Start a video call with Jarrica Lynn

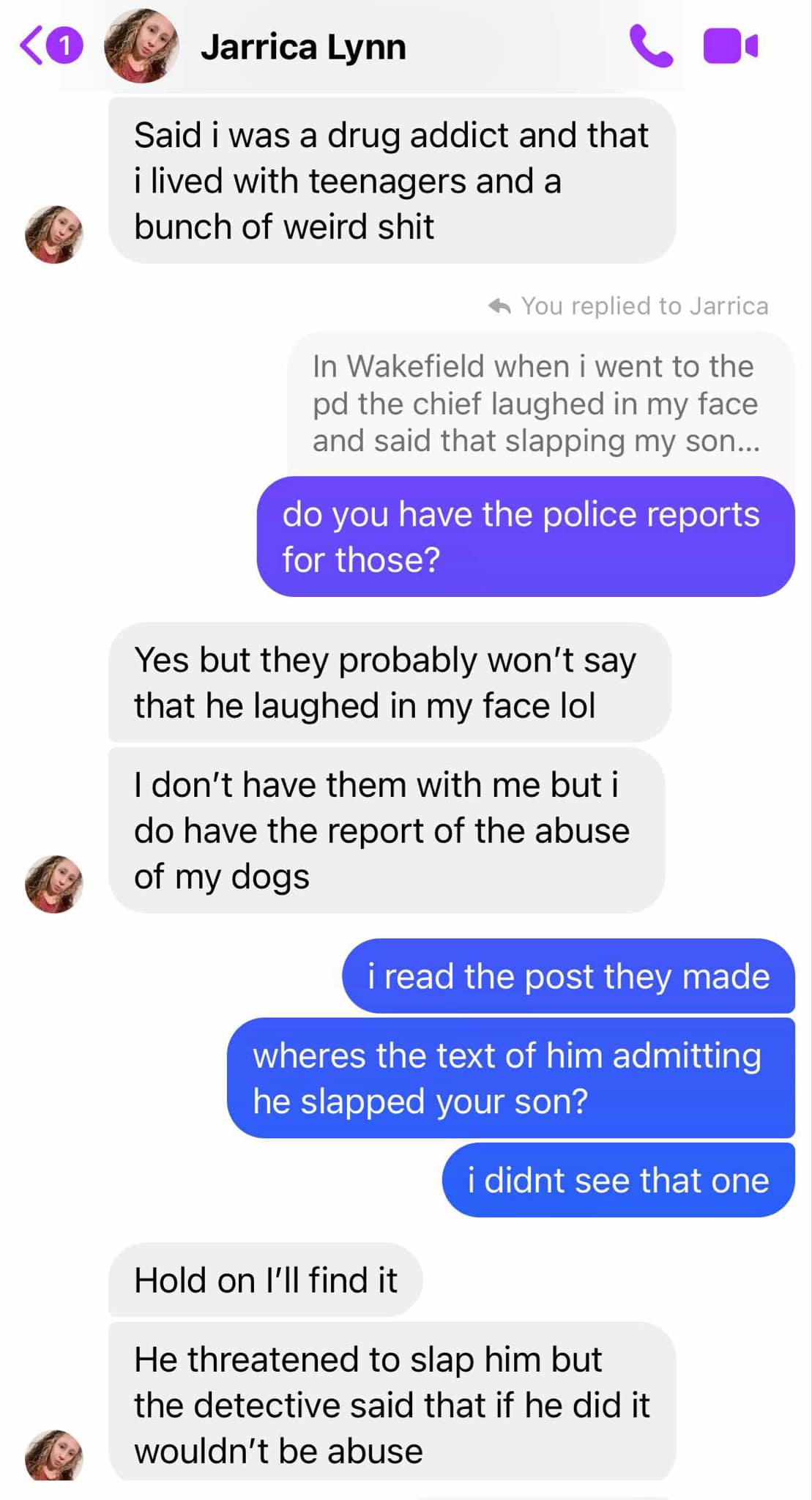pos(730,46)
